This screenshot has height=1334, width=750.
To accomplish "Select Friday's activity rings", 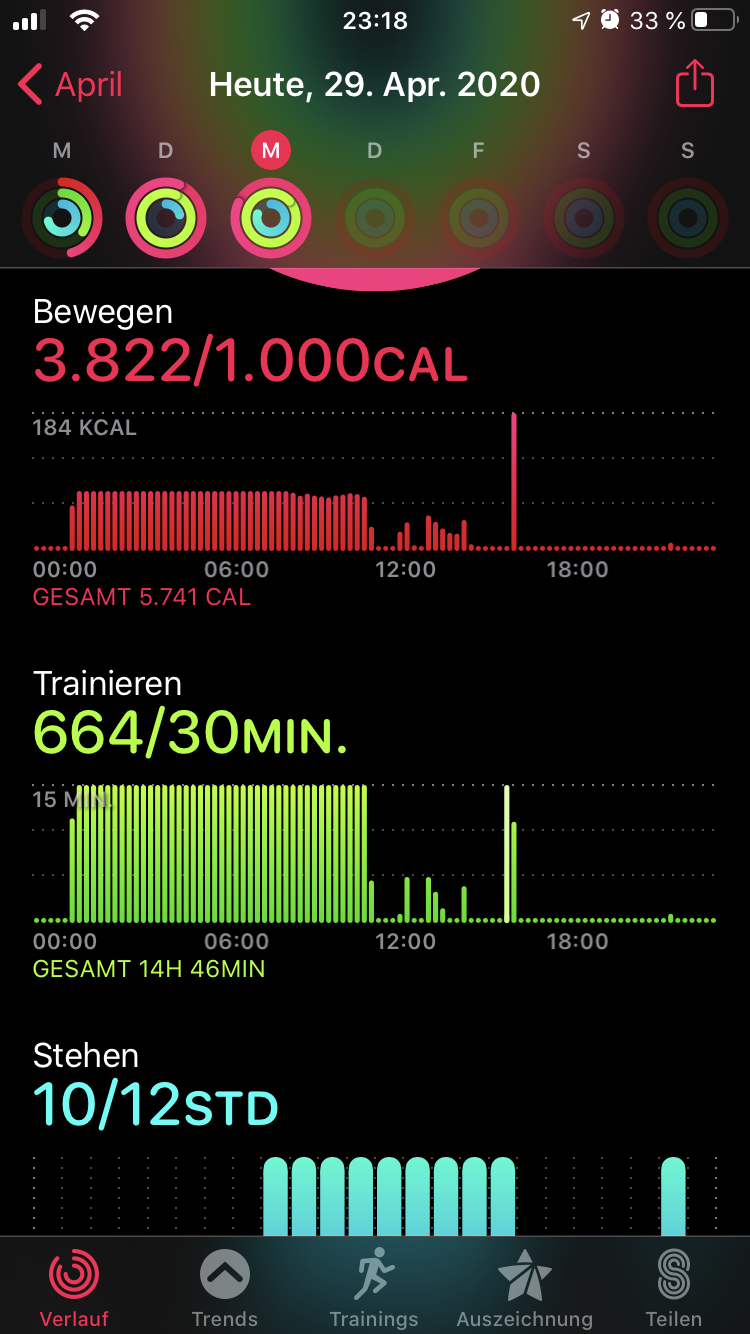I will tap(478, 217).
